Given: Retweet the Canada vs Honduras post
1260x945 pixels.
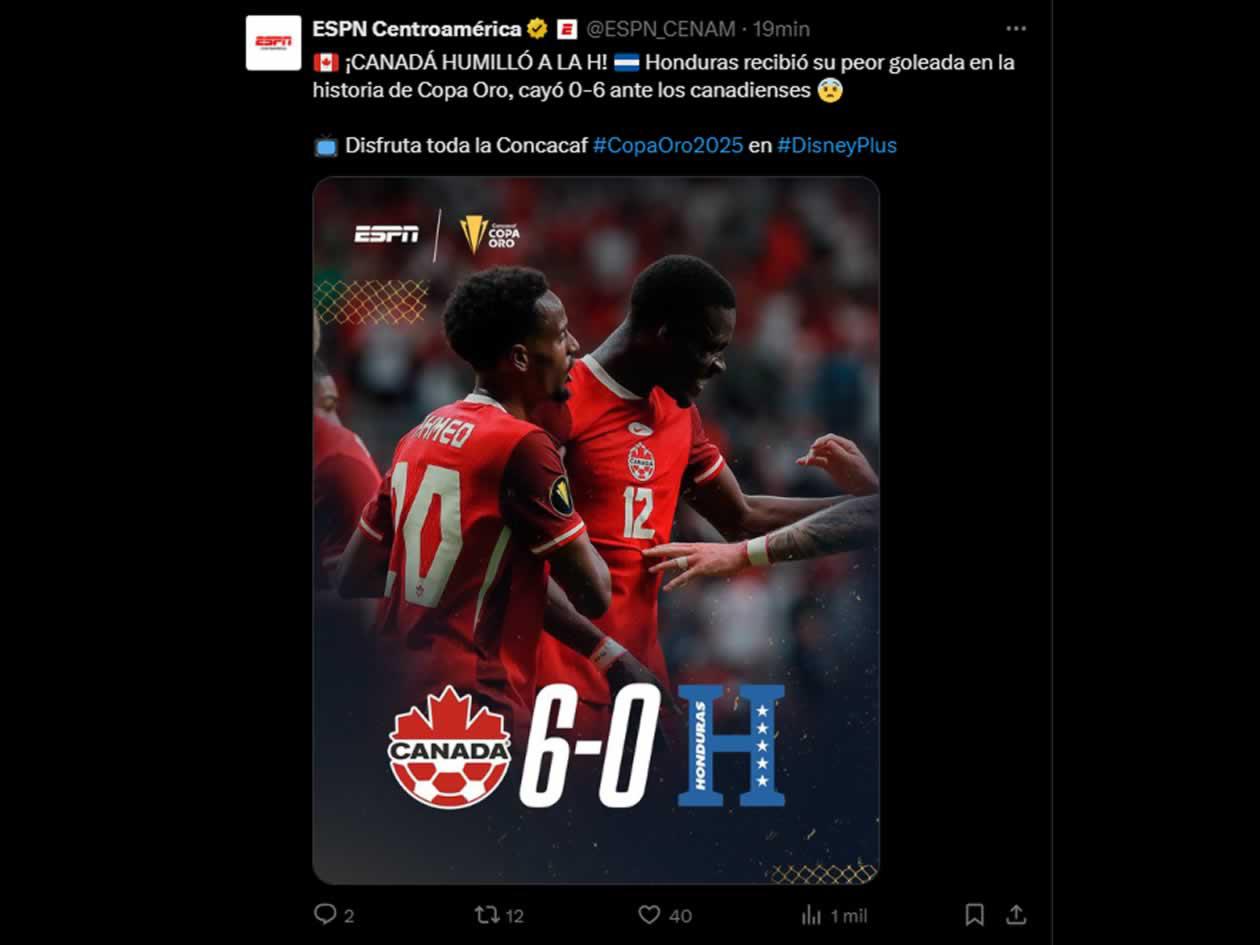Looking at the screenshot, I should tap(487, 914).
